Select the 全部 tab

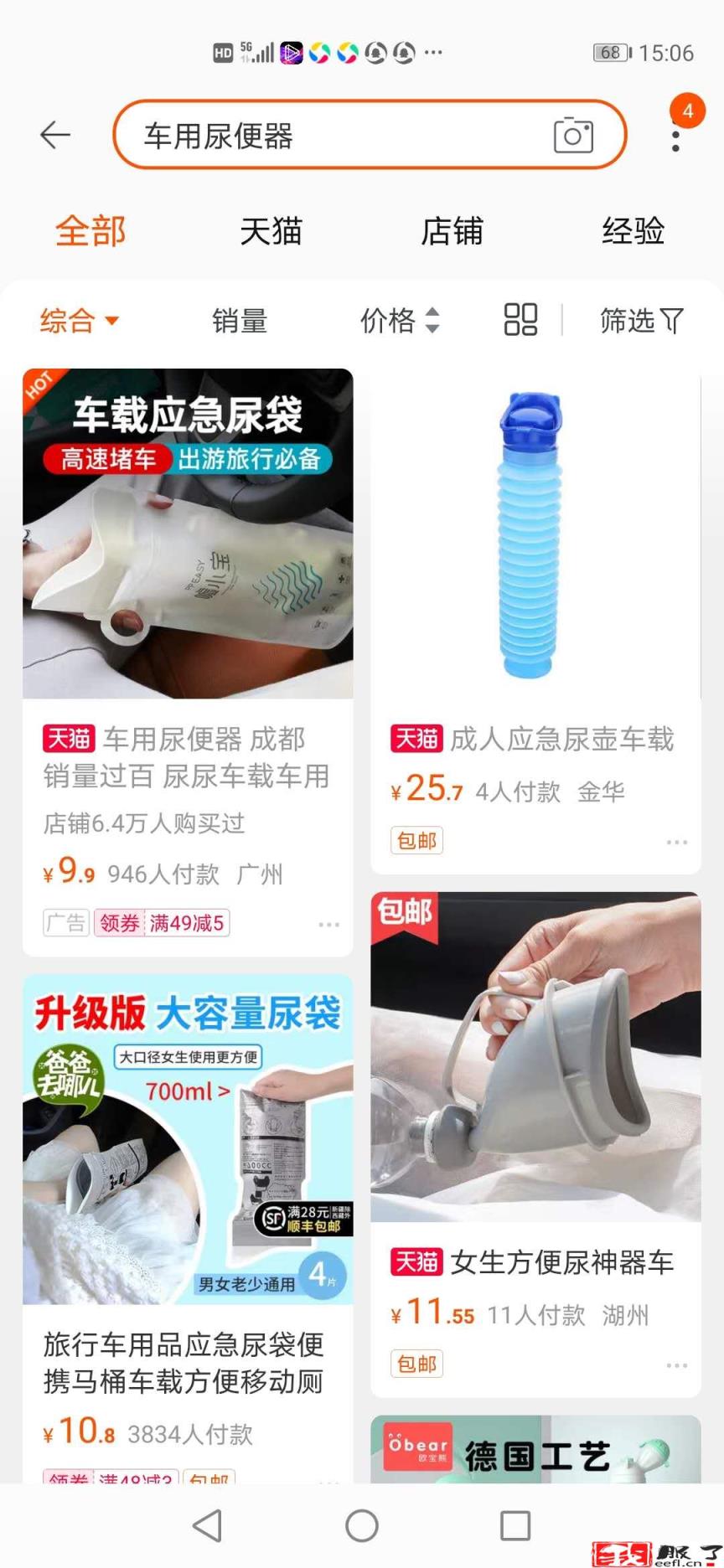pos(90,231)
